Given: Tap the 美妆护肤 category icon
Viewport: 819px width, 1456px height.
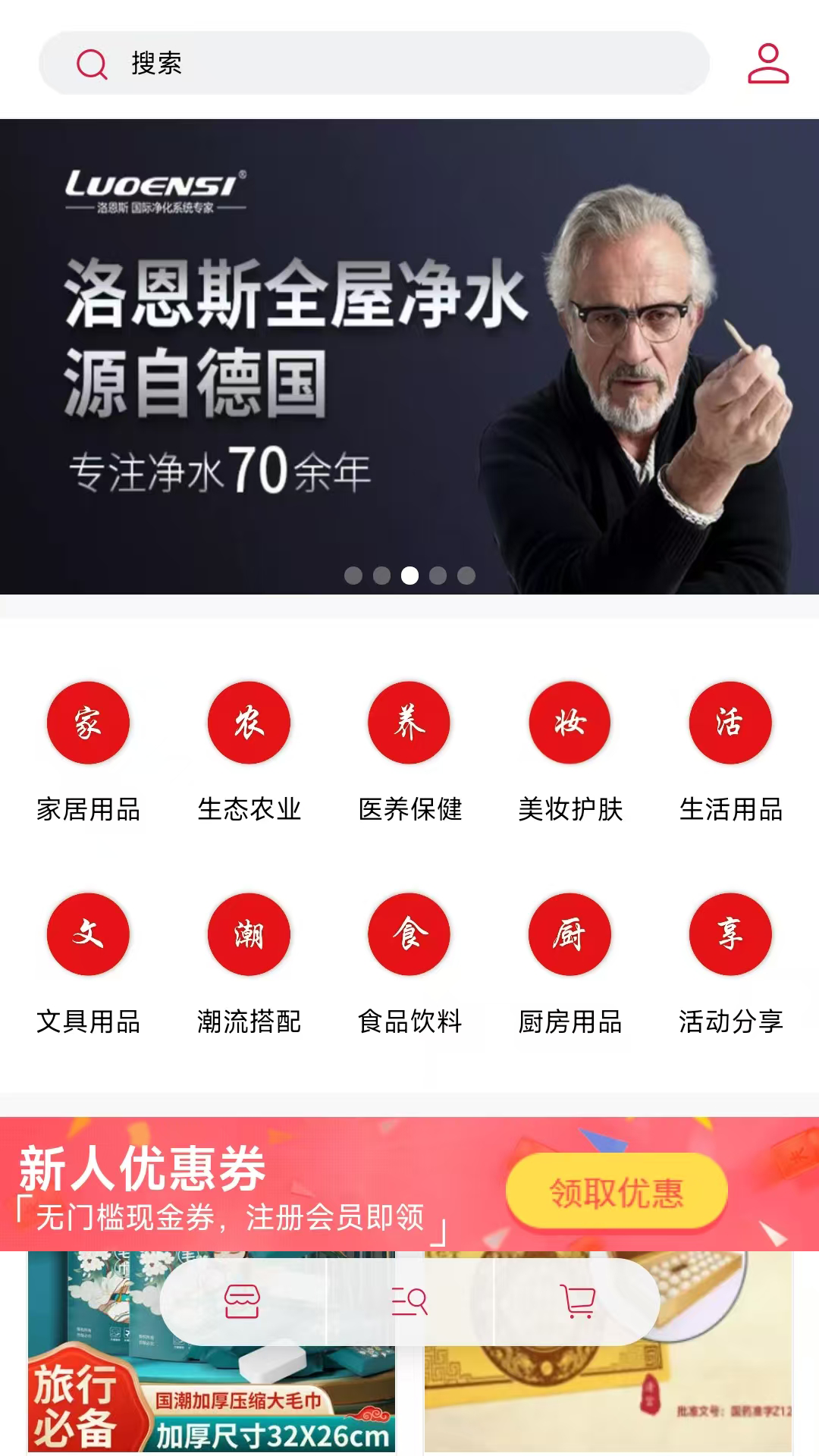Looking at the screenshot, I should click(570, 723).
